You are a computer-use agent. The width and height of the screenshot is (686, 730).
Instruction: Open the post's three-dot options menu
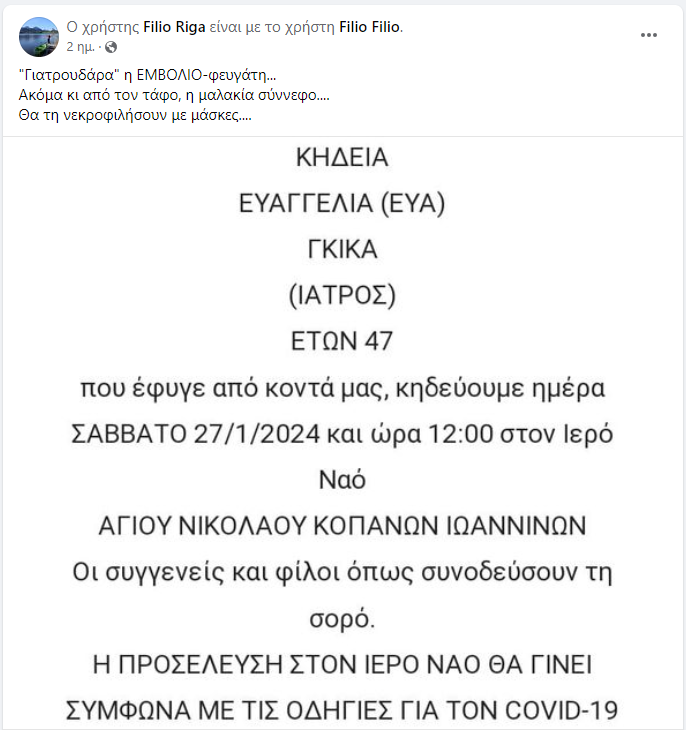(649, 34)
